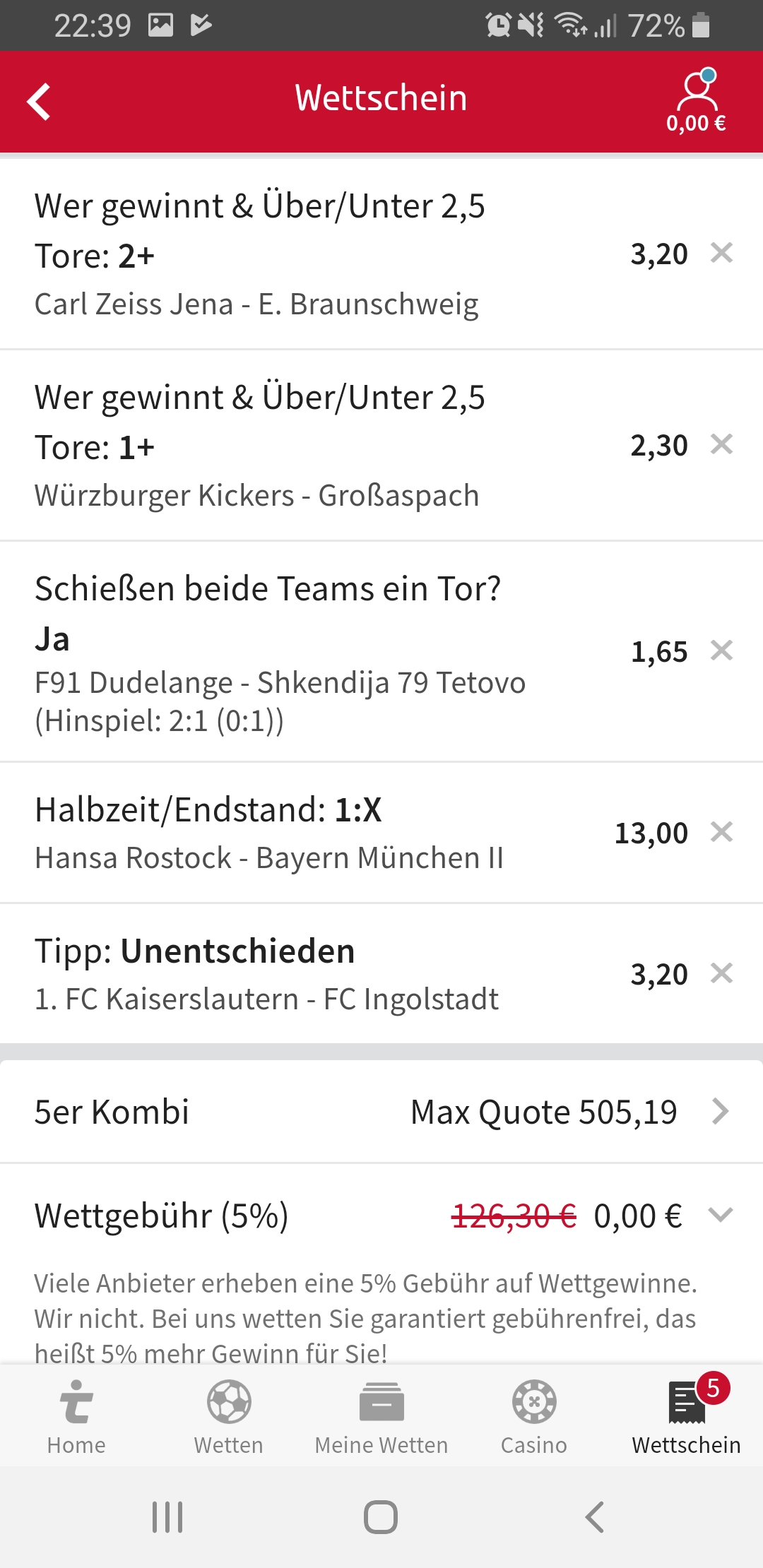Go back from the Wettschein screen
The image size is (763, 1568).
(40, 102)
